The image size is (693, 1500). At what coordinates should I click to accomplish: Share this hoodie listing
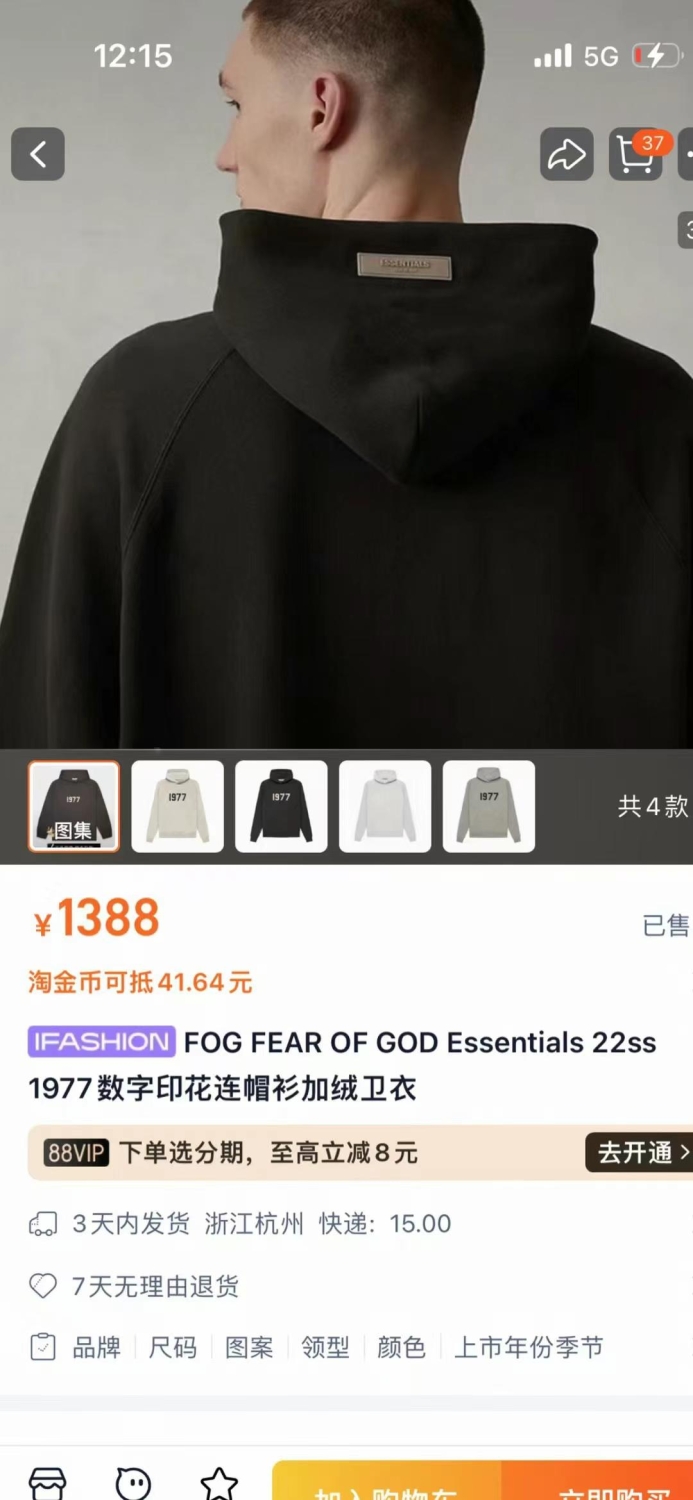pyautogui.click(x=567, y=154)
